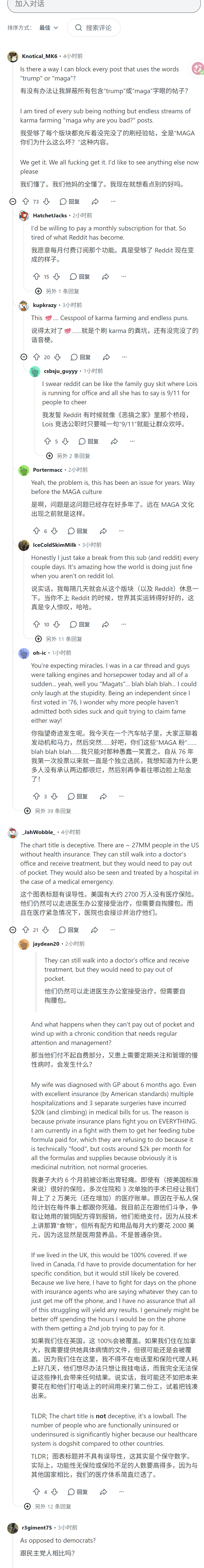Screen dimensions: 204x1568
Task: Downvote HatchetJacks' comment
Action: [x=57, y=276]
